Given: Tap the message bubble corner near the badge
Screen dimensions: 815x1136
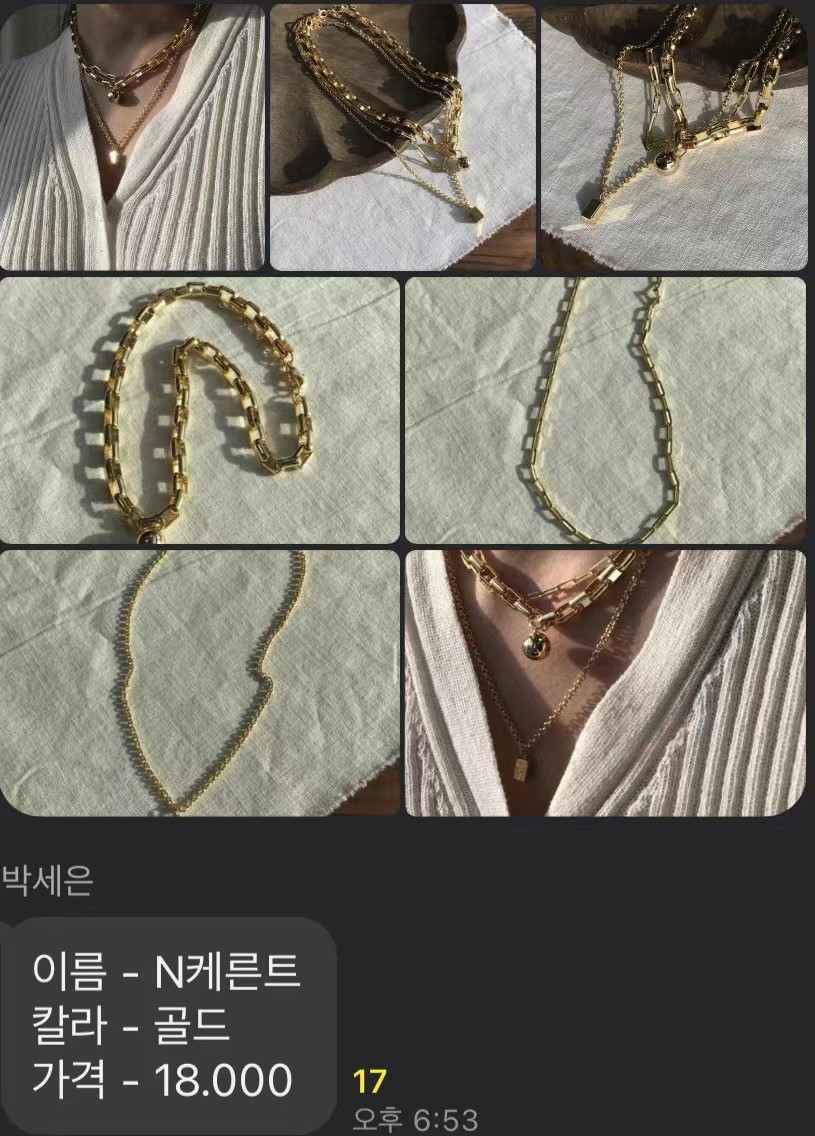Looking at the screenshot, I should (x=320, y=1077).
